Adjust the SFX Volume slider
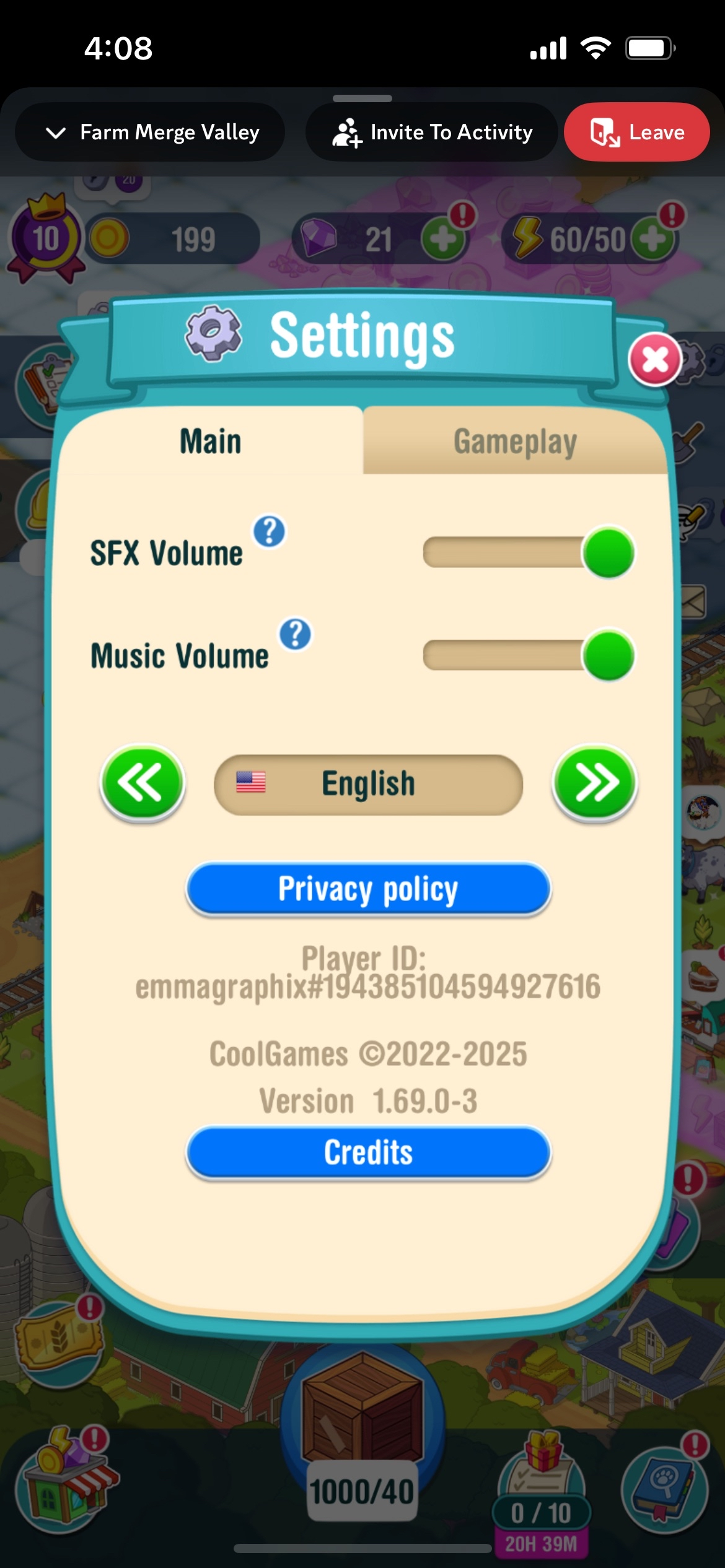725x1568 pixels. [x=608, y=552]
